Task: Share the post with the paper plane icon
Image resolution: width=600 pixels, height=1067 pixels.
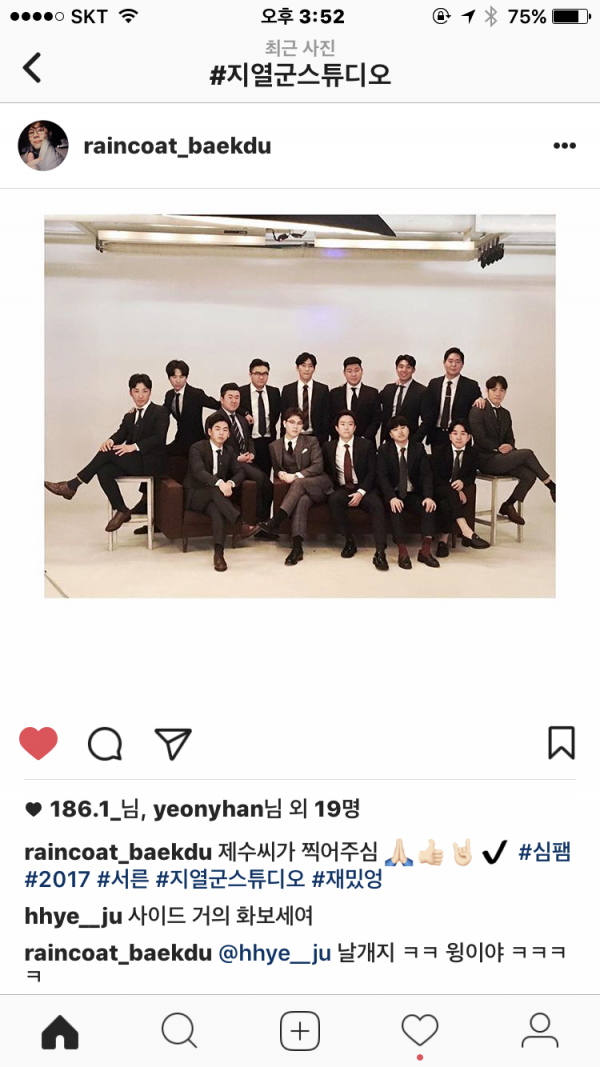Action: (x=173, y=743)
